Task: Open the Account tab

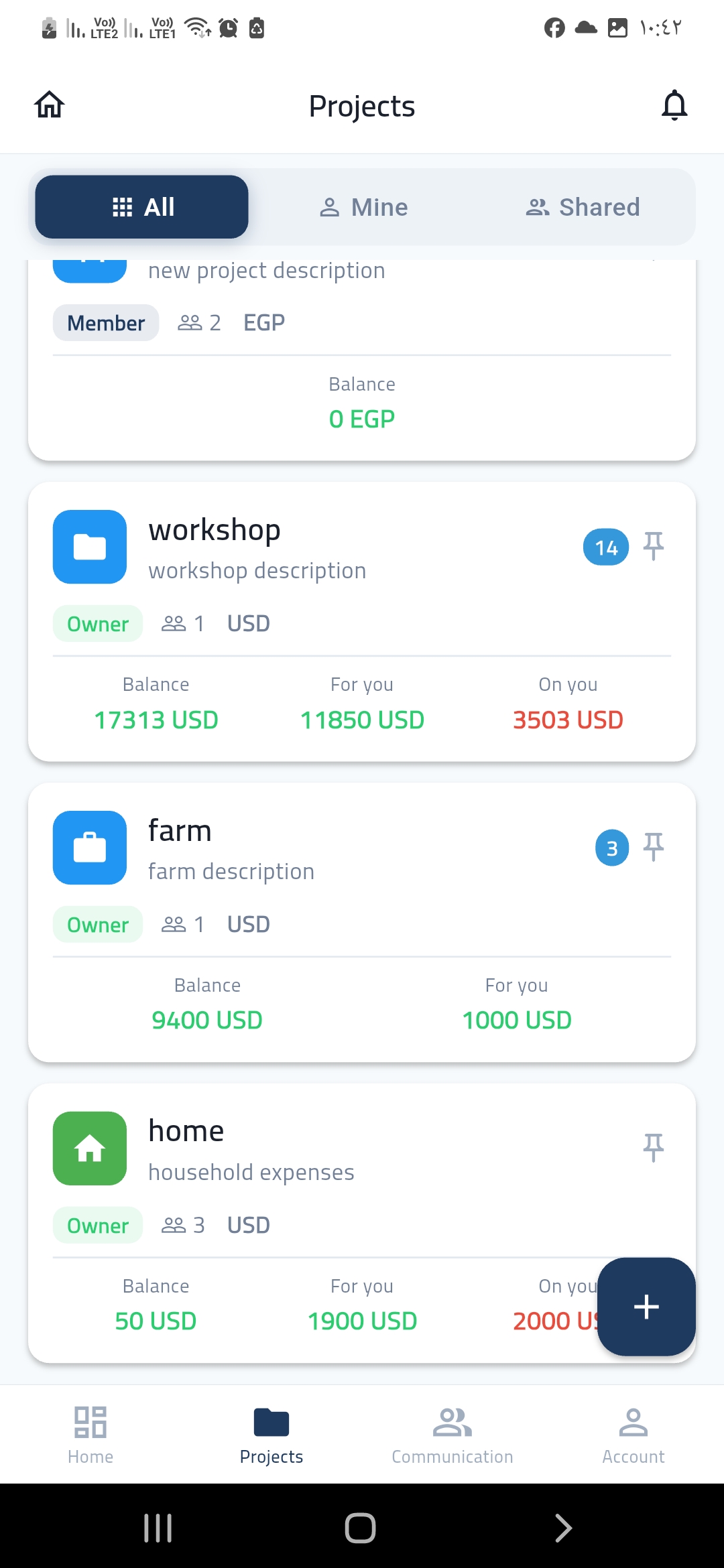Action: pos(633,1435)
